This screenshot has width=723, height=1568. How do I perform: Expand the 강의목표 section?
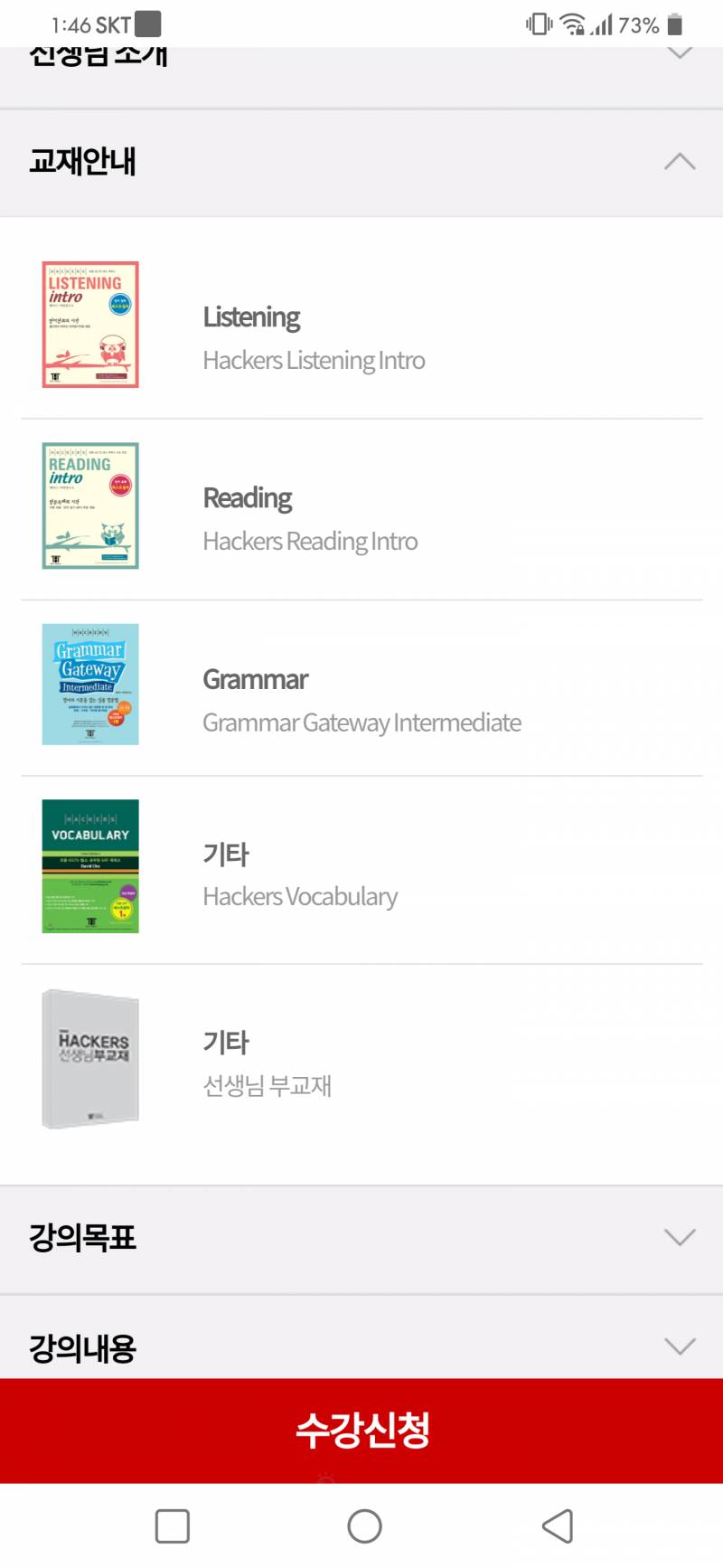point(679,1237)
